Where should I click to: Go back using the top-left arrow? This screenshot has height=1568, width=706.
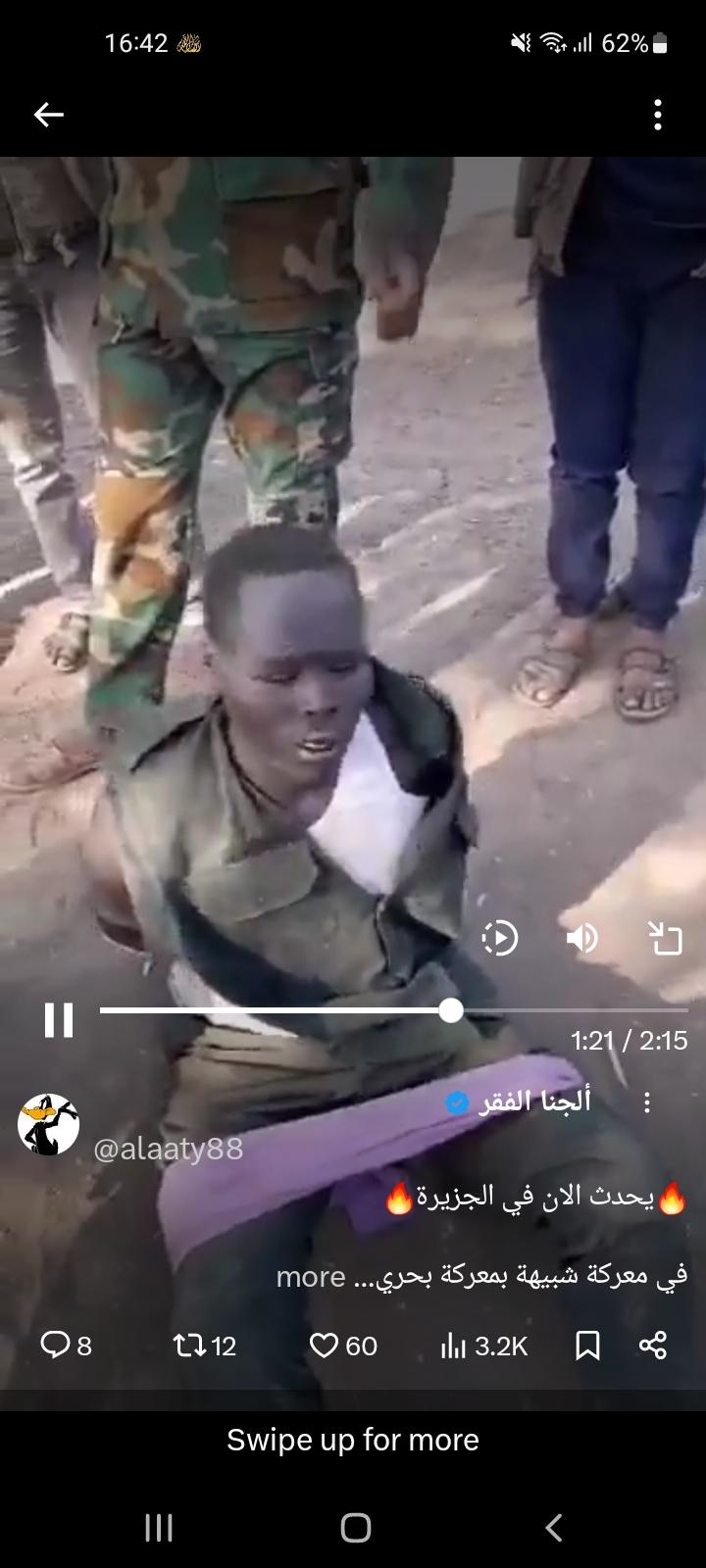pos(48,115)
